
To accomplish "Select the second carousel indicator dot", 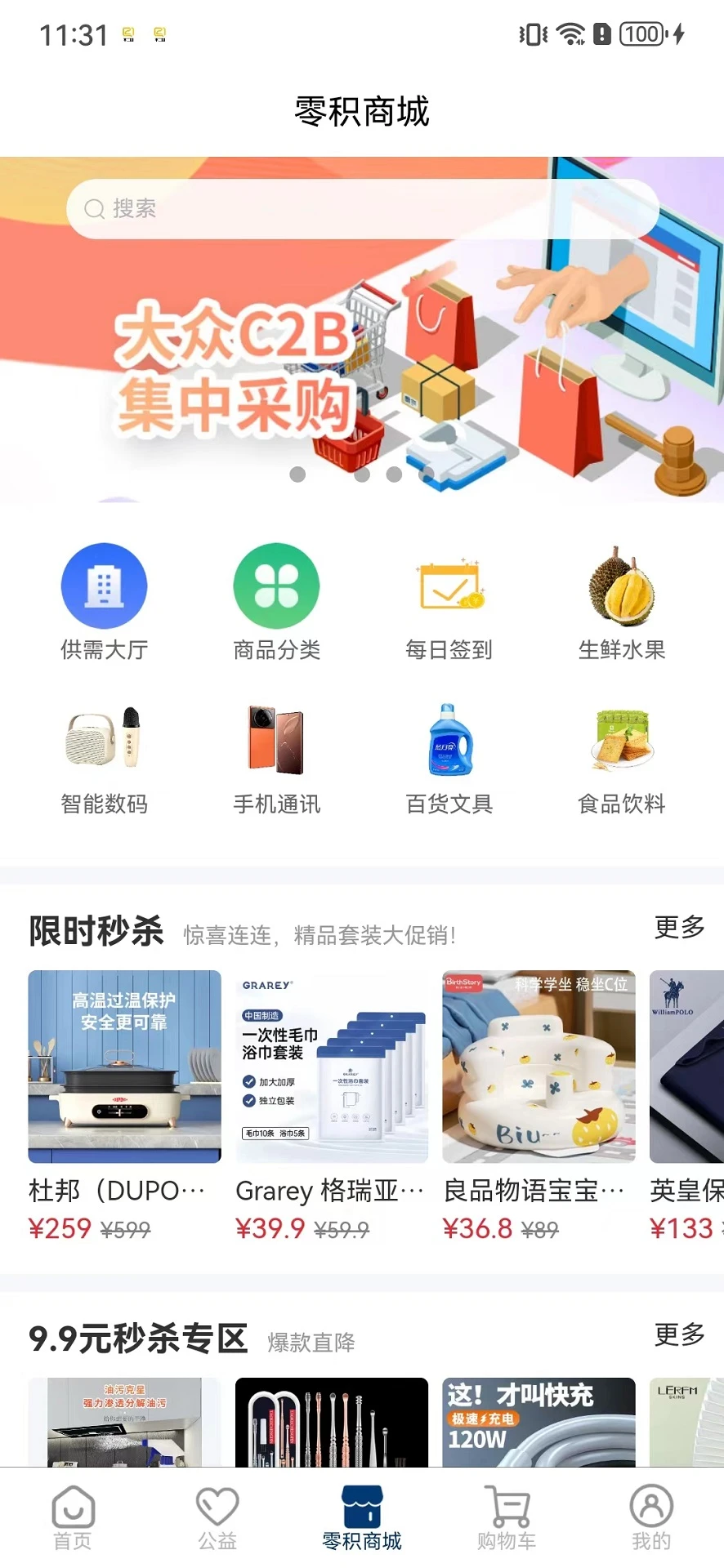I will (x=362, y=472).
